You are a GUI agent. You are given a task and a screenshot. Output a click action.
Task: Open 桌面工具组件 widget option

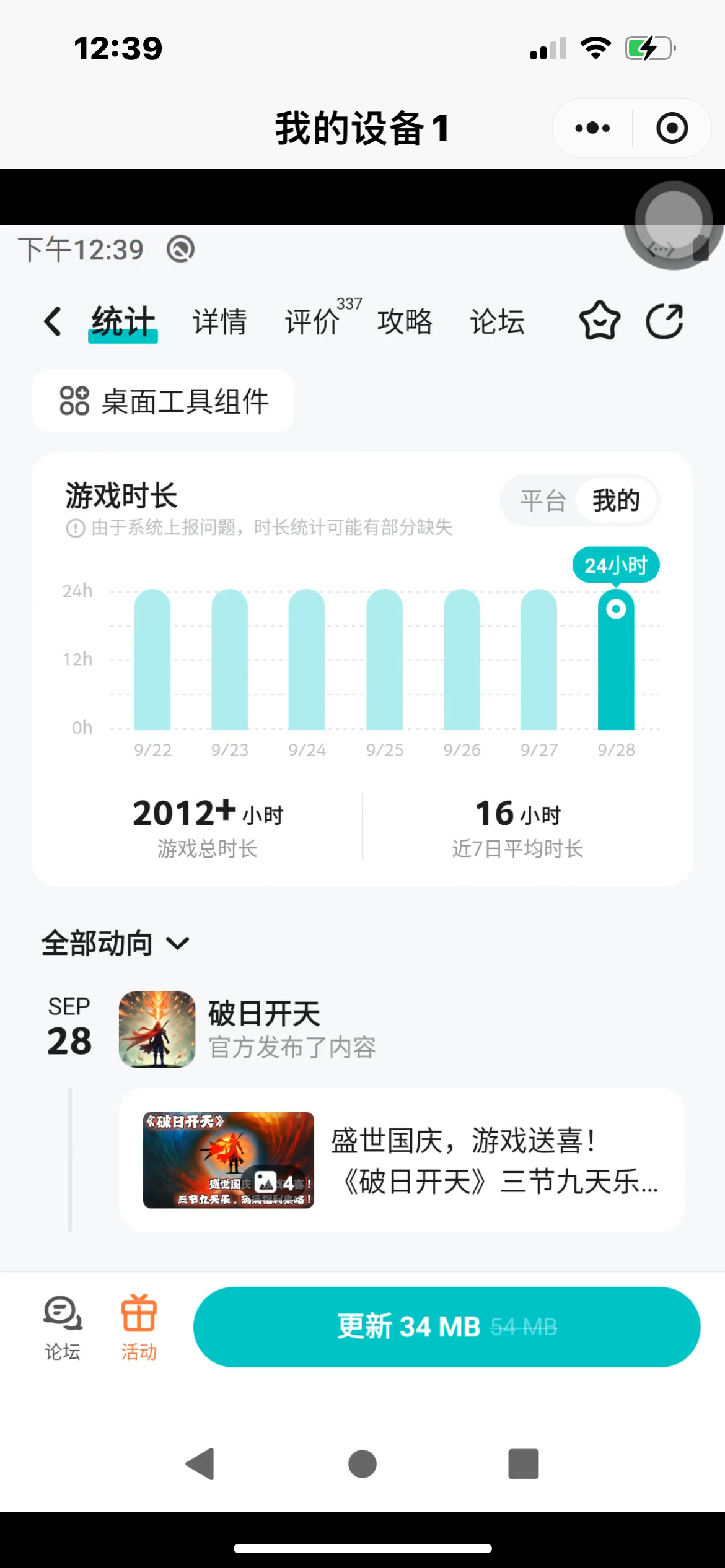click(164, 401)
